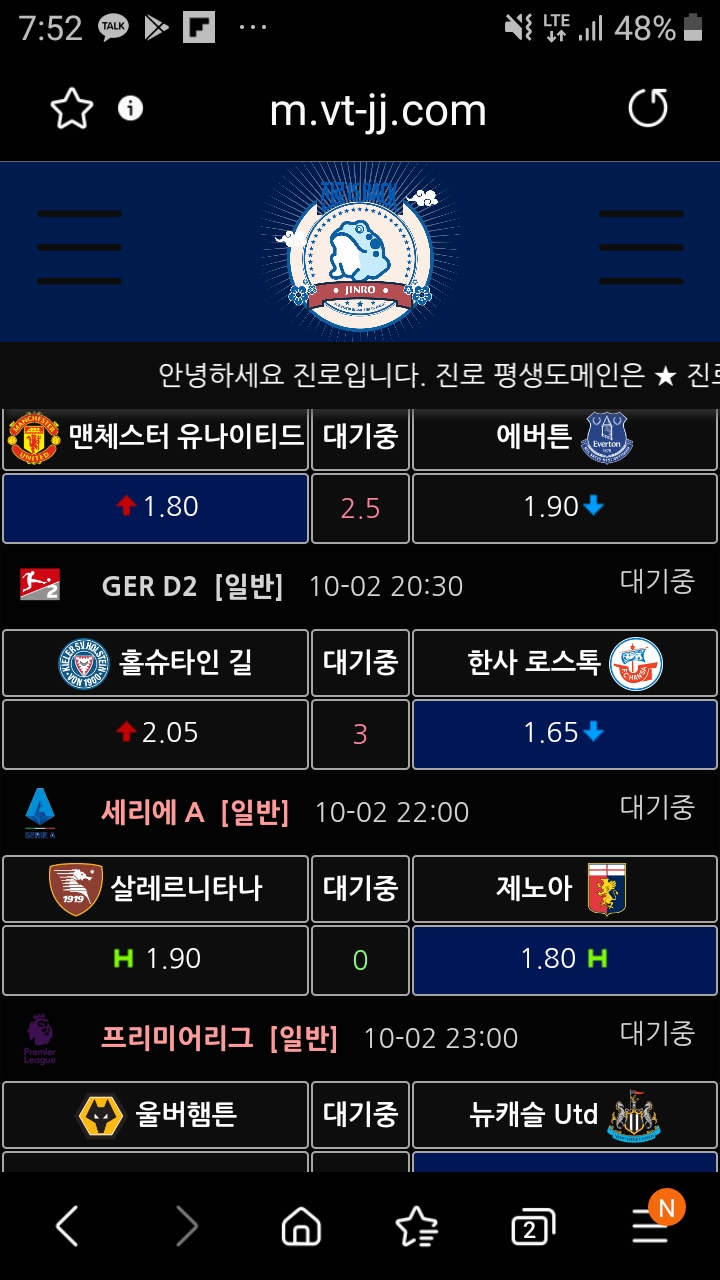Choose Genoa handicap odds 1.80

tap(564, 959)
